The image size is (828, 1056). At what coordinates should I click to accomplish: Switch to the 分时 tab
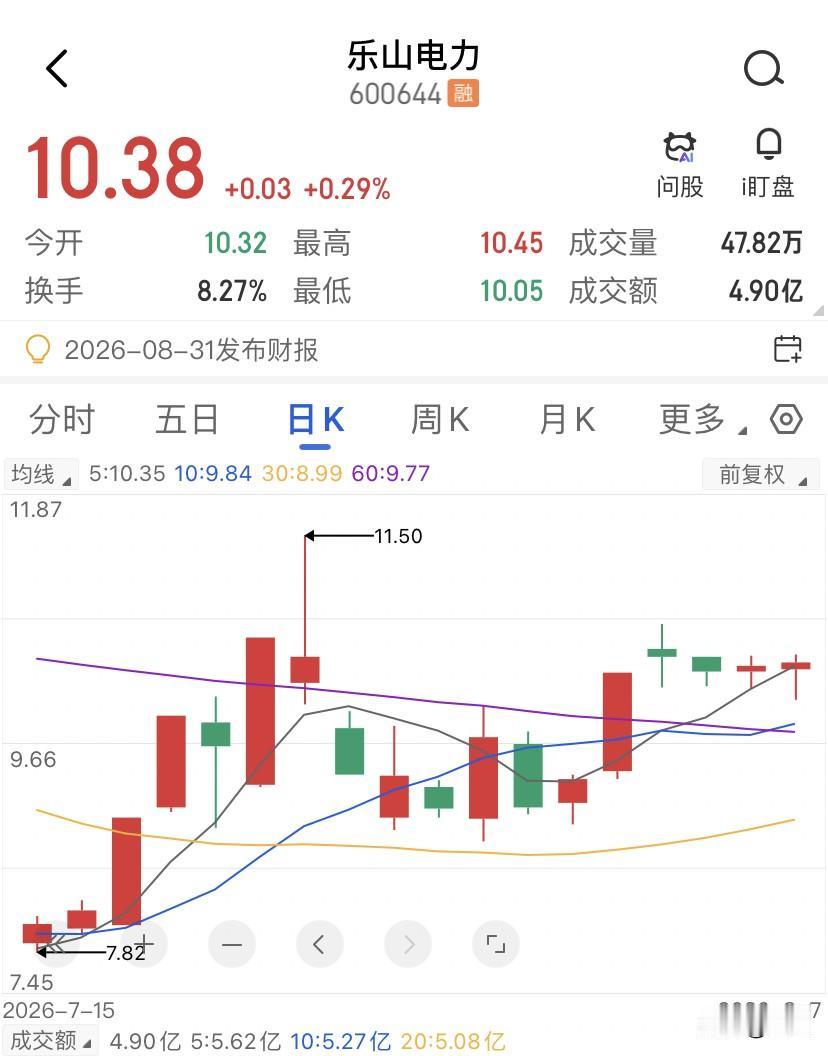tap(62, 420)
